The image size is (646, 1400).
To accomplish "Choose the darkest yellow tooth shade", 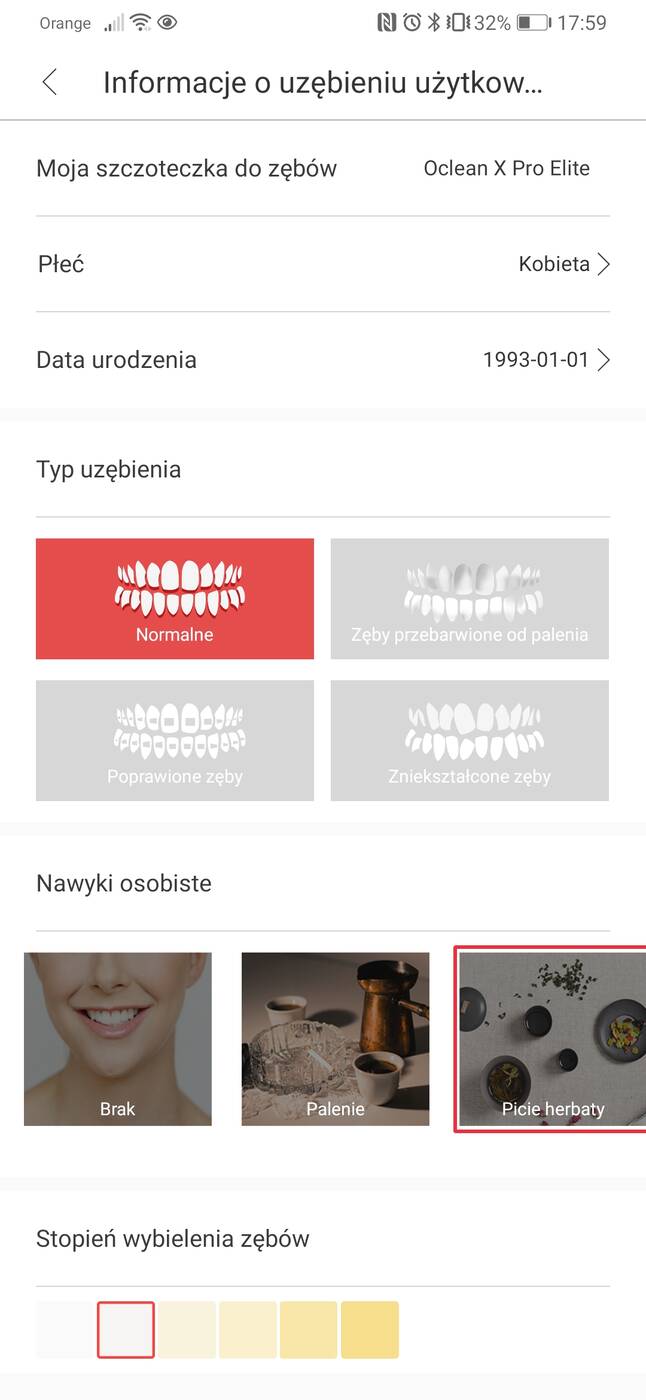I will [369, 1329].
